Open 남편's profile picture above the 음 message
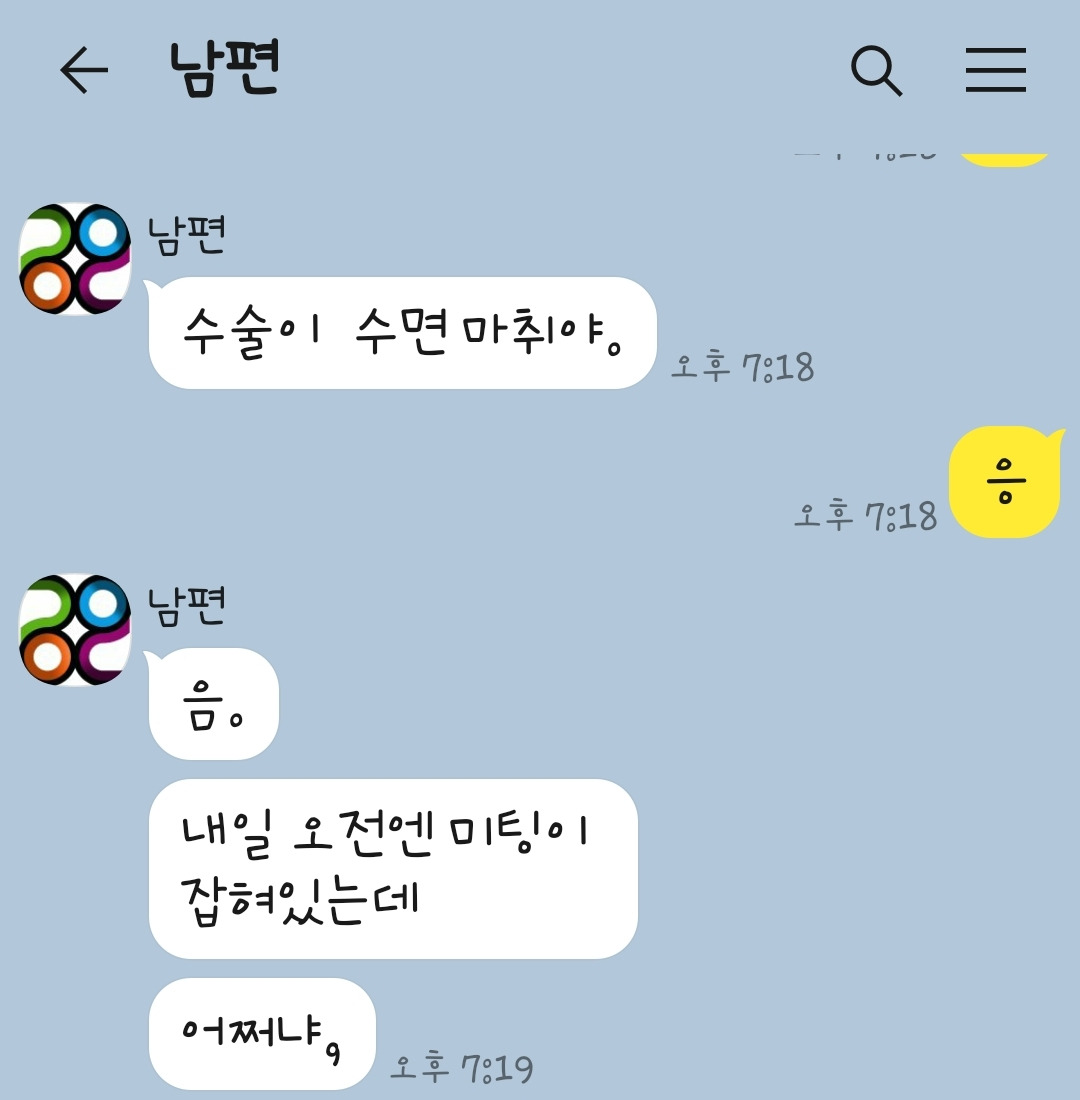The width and height of the screenshot is (1080, 1100). [75, 629]
